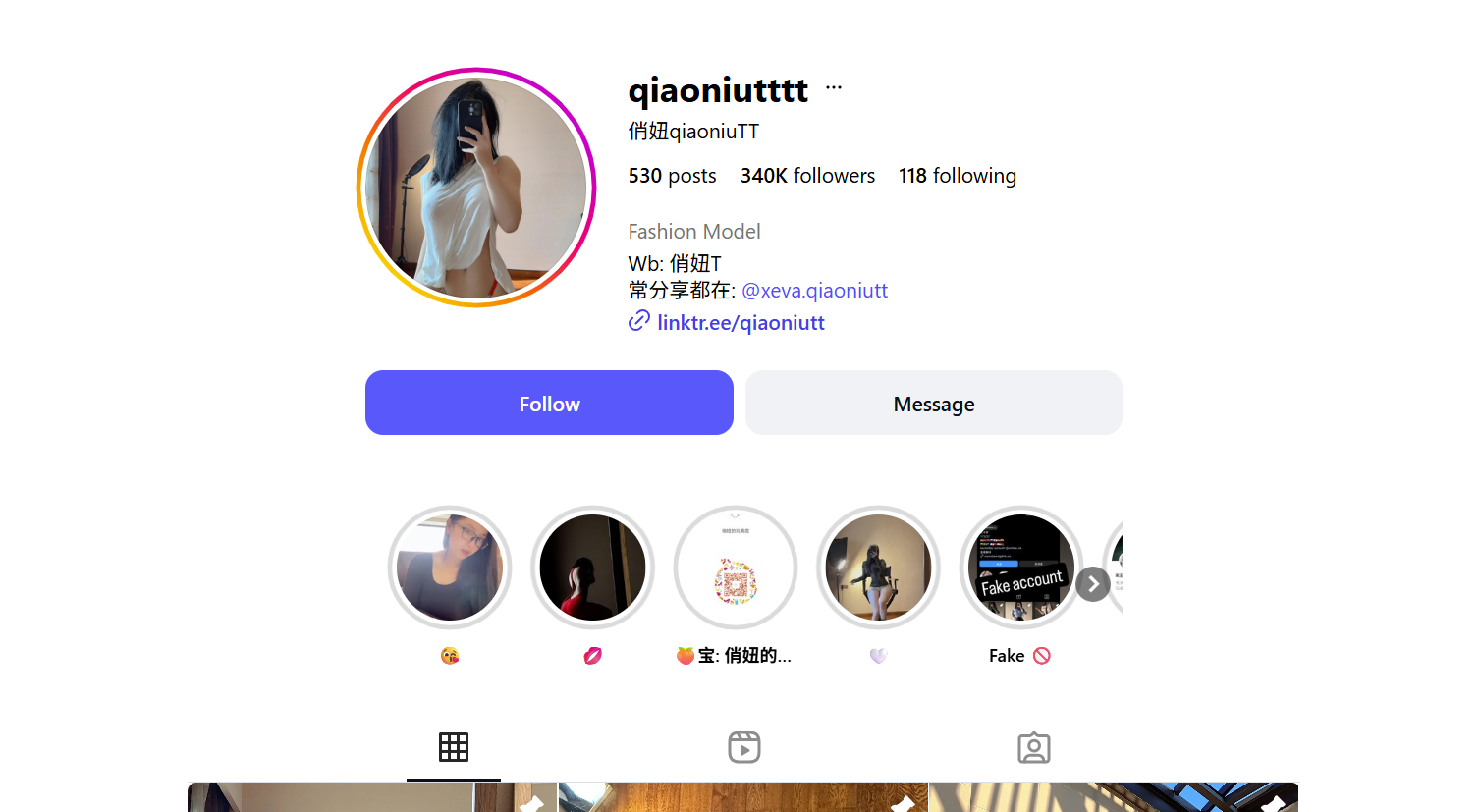This screenshot has width=1481, height=812.
Task: Open the three-dot options menu
Action: tap(834, 88)
